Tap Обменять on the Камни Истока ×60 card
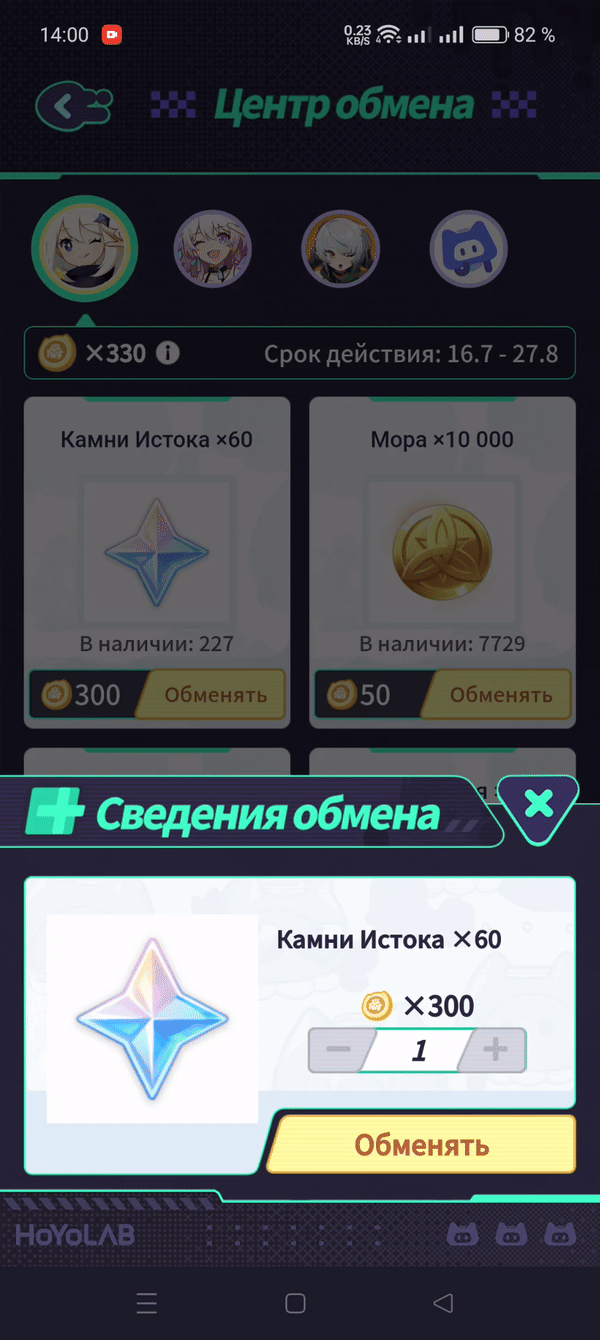This screenshot has height=1340, width=600. pyautogui.click(x=214, y=694)
